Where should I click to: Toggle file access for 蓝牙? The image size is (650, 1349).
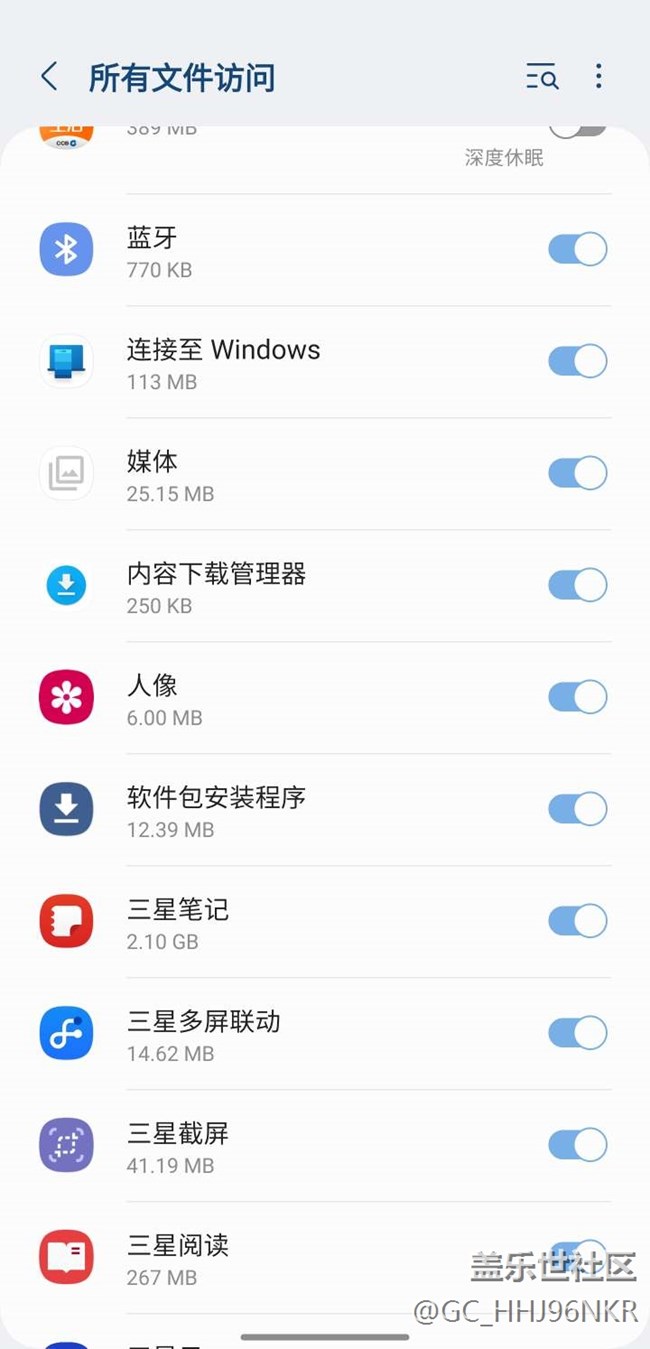point(577,249)
